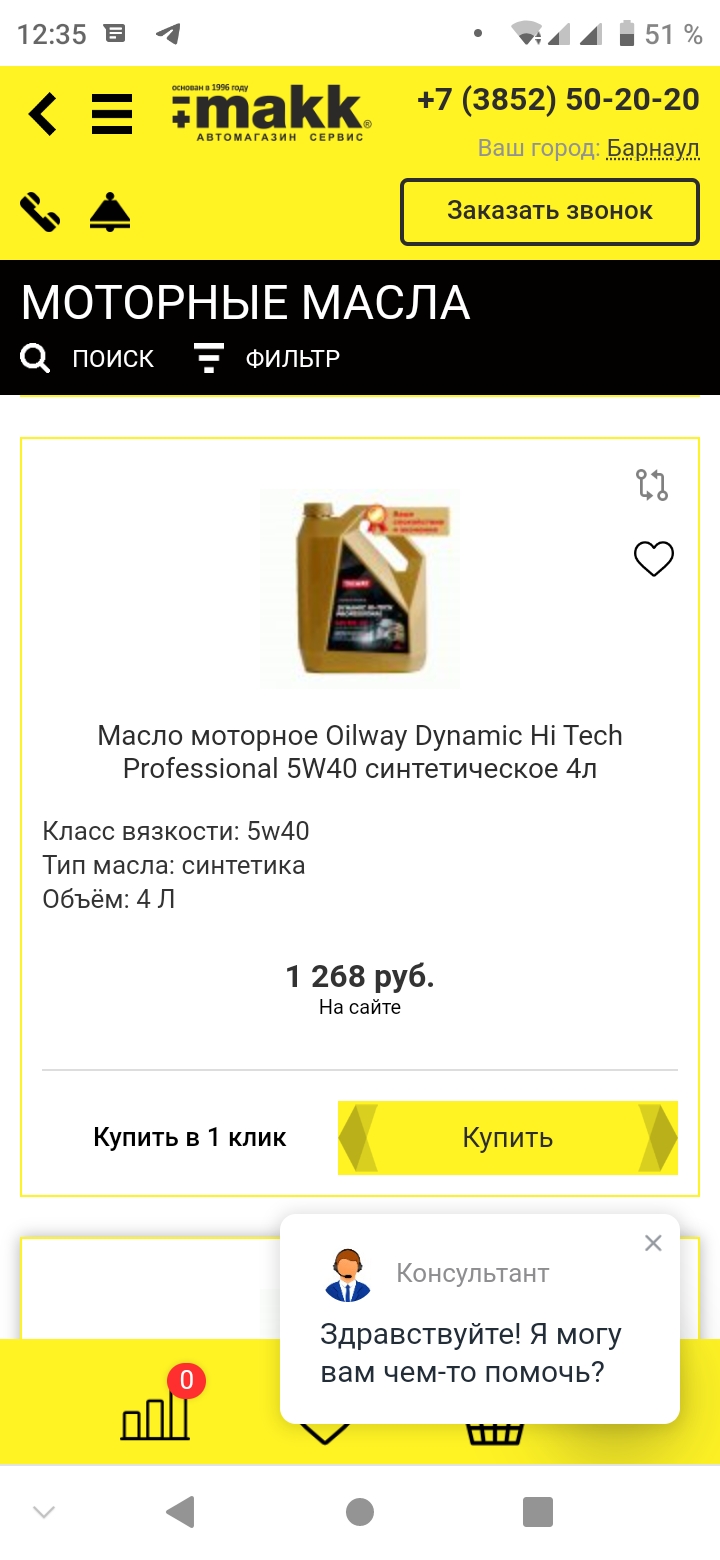Open Oilway Dynamic Hi Tech product title
Image resolution: width=720 pixels, height=1560 pixels.
pos(360,752)
